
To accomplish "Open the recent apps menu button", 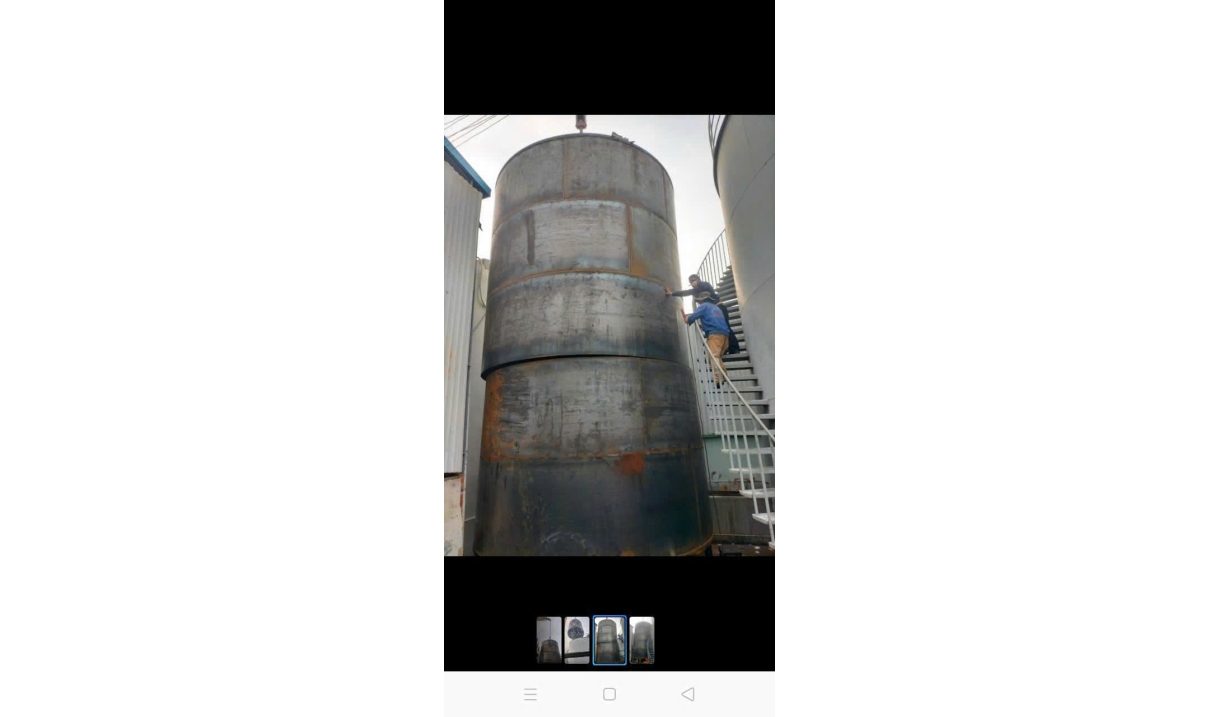I will coord(530,694).
